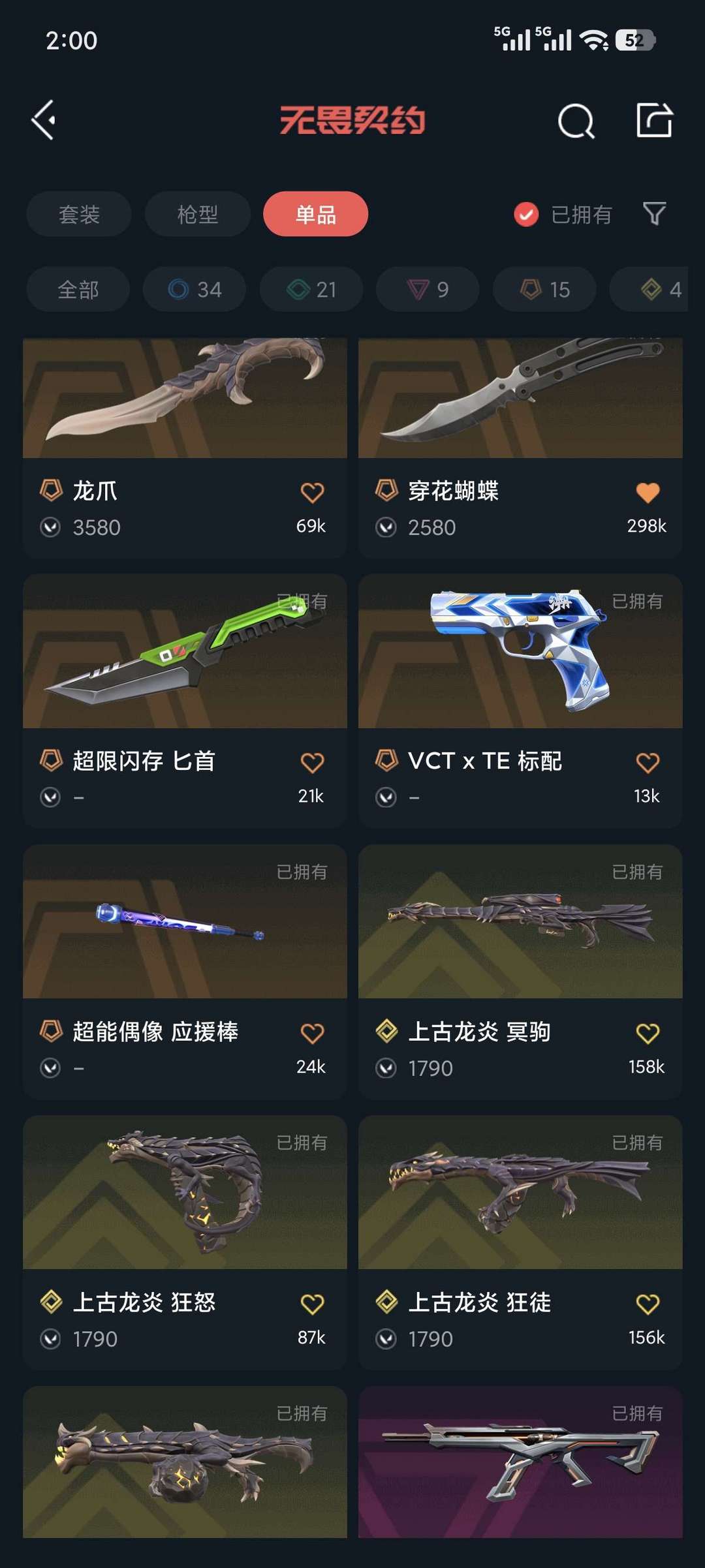
Task: Open the search icon at top right
Action: point(575,119)
